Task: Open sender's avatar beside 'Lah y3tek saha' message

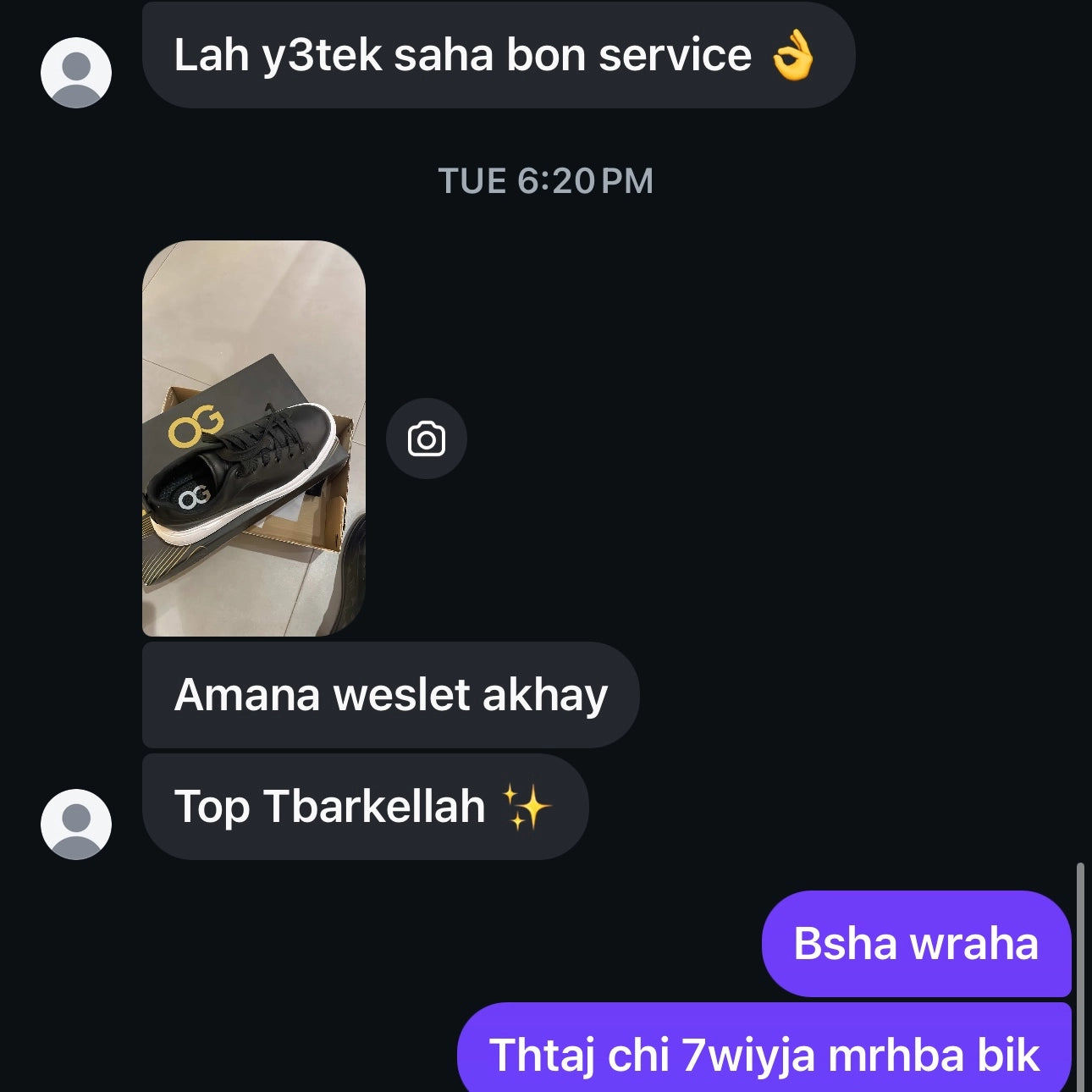Action: pos(76,73)
